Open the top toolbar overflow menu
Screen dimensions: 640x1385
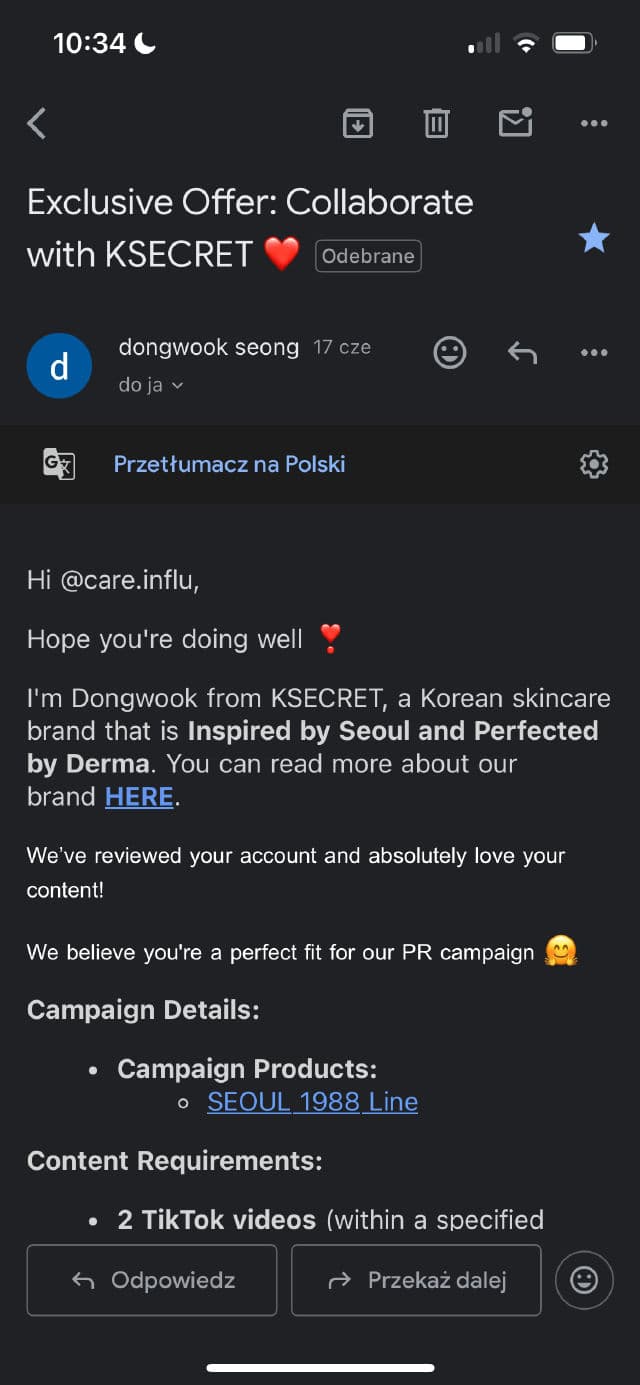[594, 124]
